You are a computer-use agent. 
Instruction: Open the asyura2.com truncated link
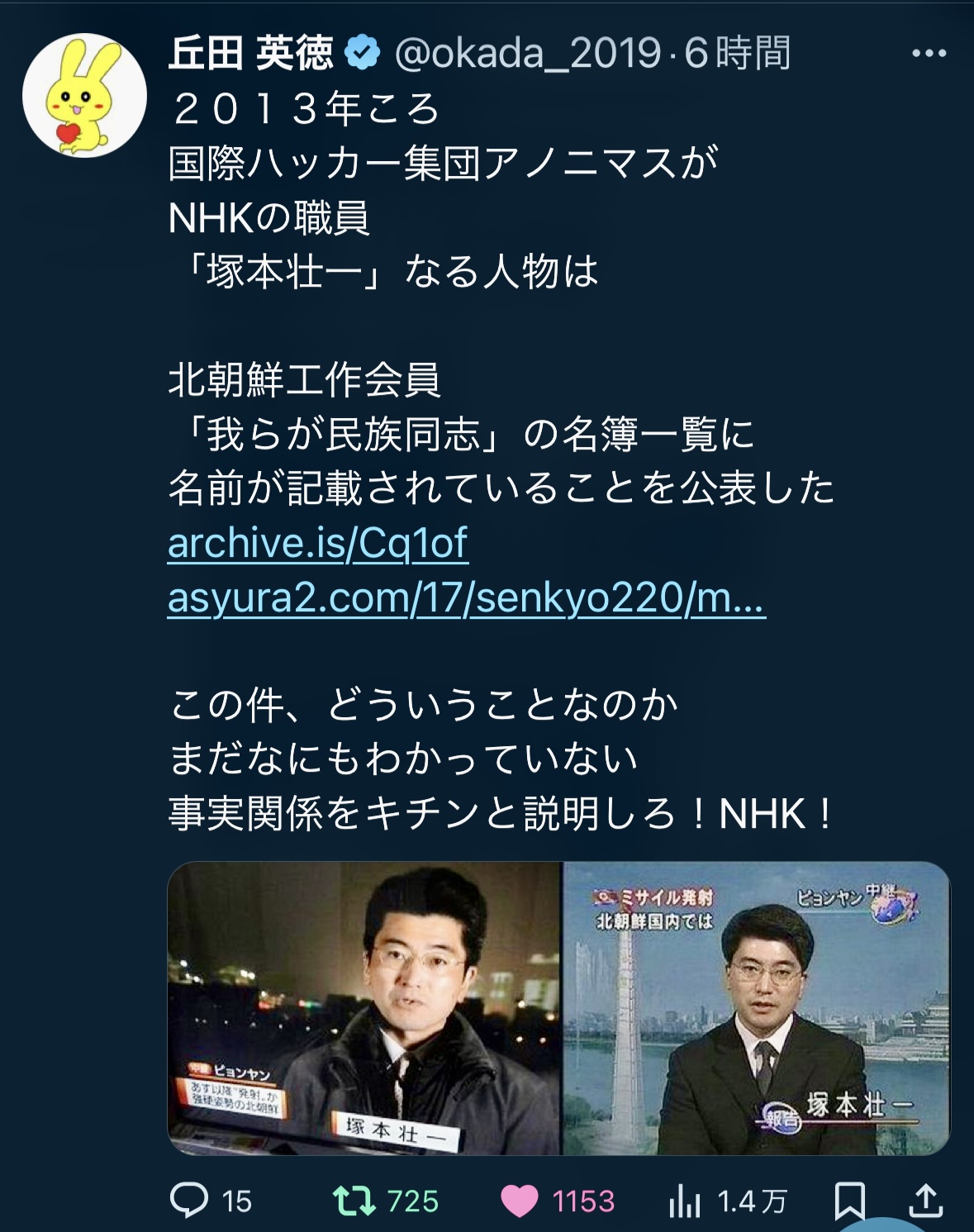(468, 602)
